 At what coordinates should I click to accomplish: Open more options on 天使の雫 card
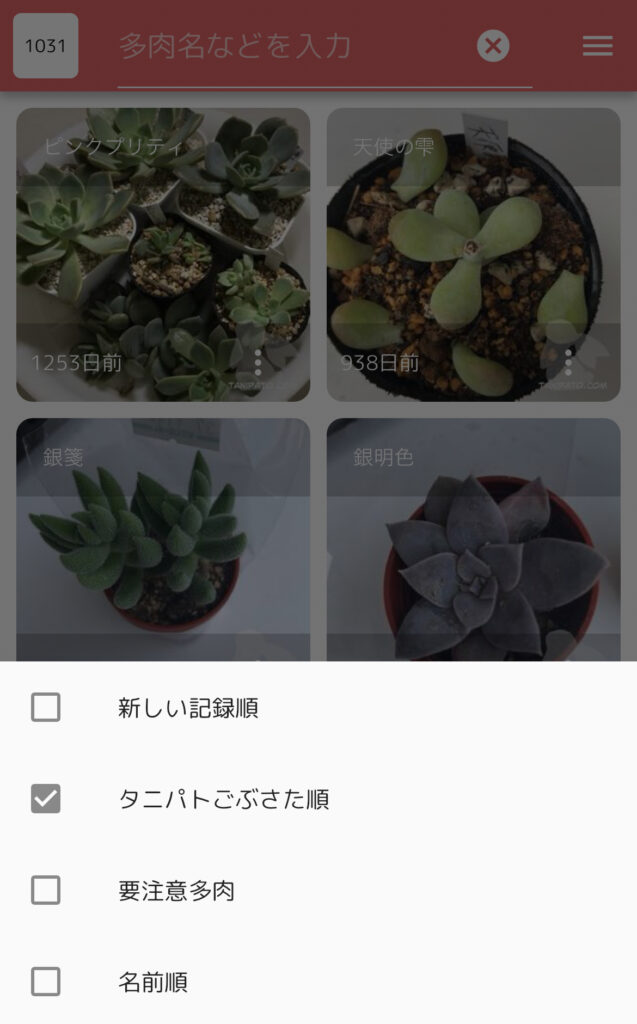pyautogui.click(x=568, y=362)
